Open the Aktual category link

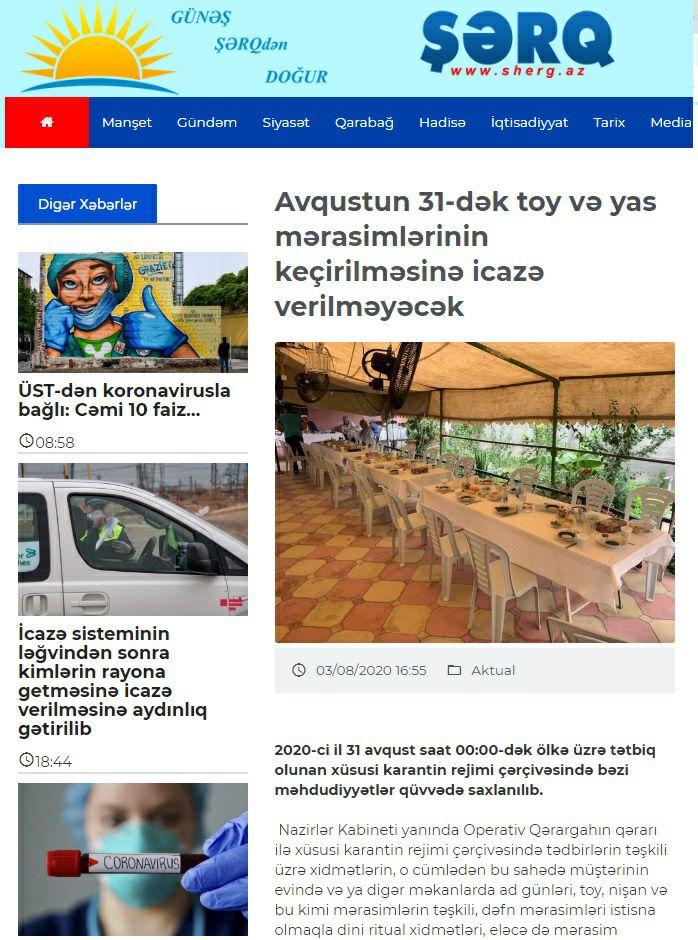click(x=492, y=670)
